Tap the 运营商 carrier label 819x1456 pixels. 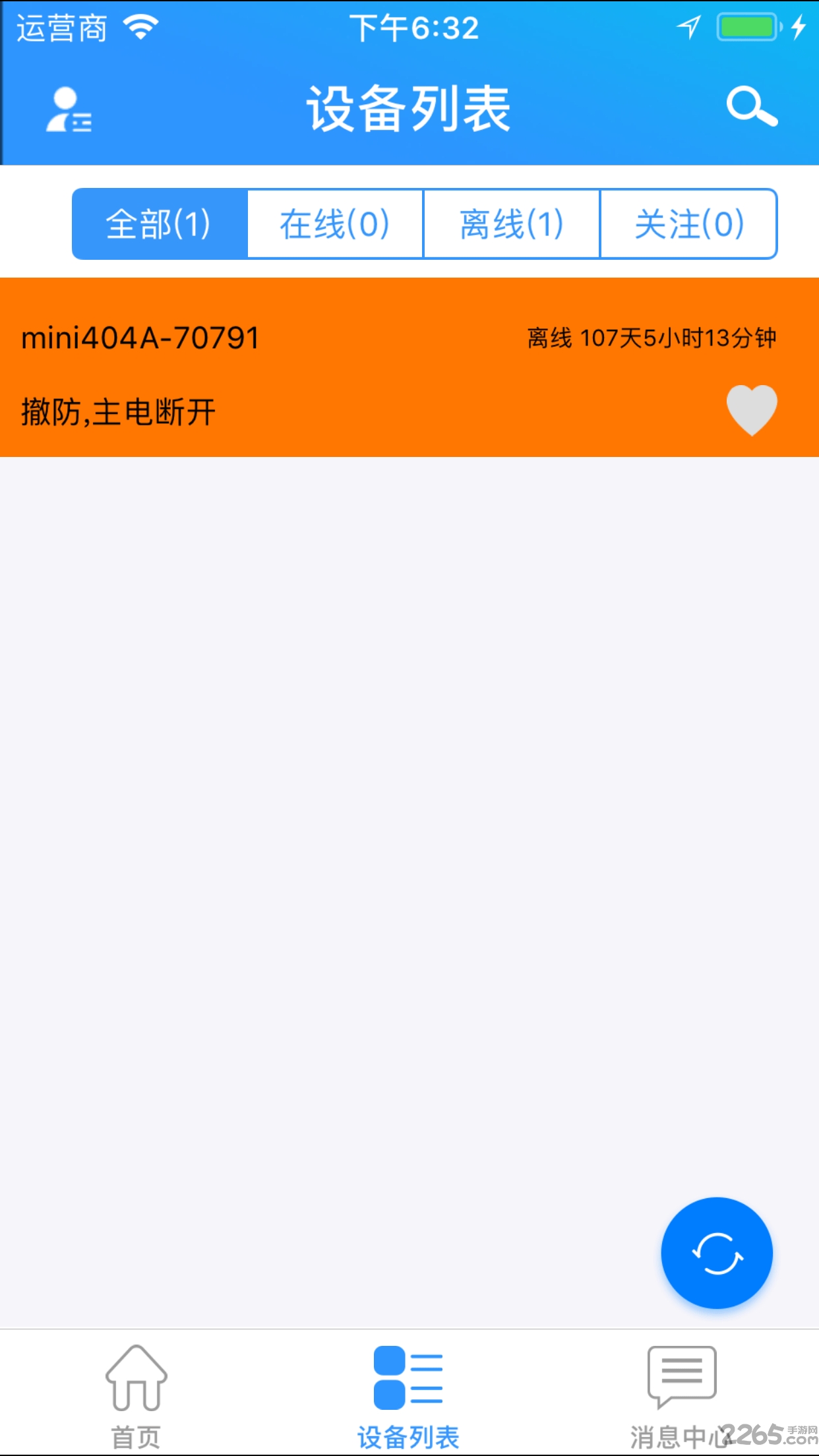point(59,26)
